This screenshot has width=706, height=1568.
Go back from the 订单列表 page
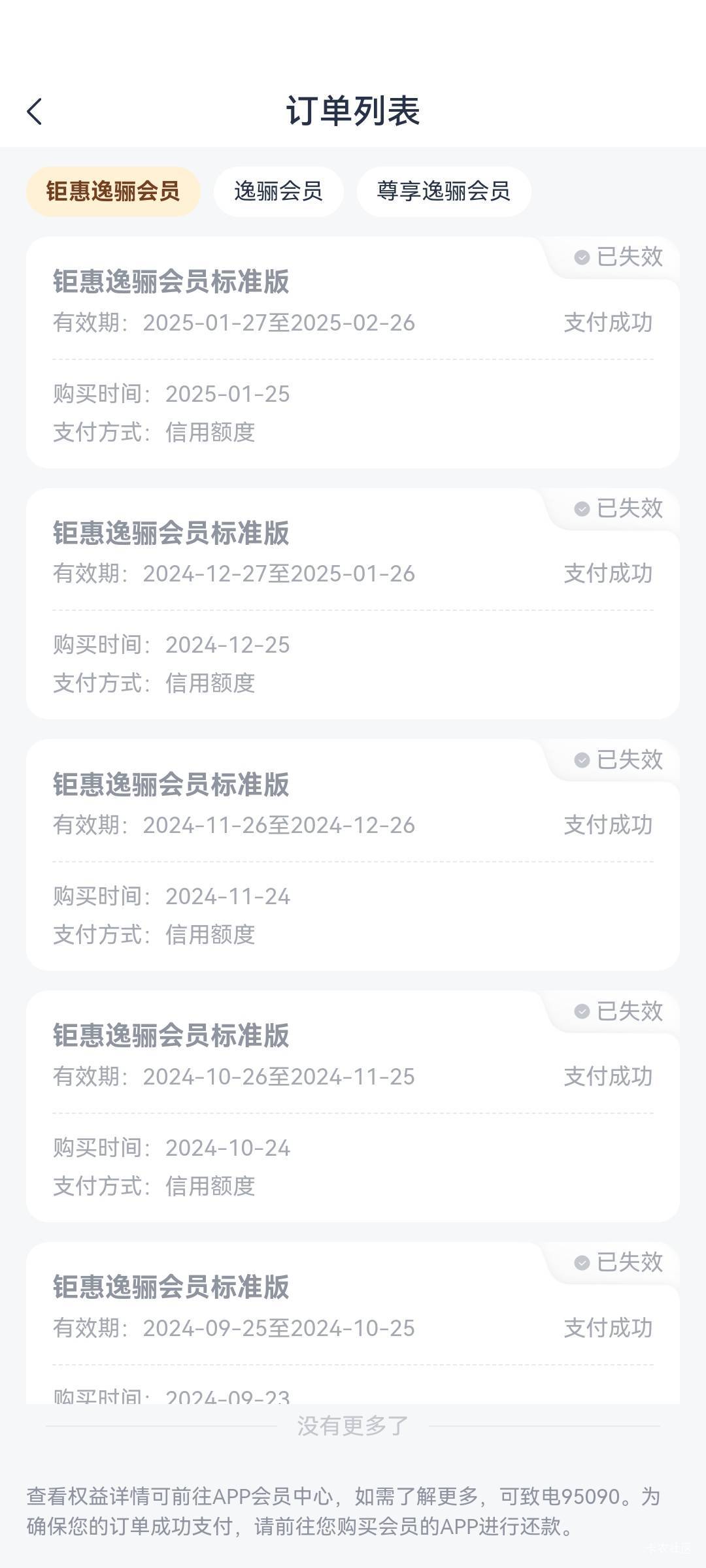coord(35,112)
